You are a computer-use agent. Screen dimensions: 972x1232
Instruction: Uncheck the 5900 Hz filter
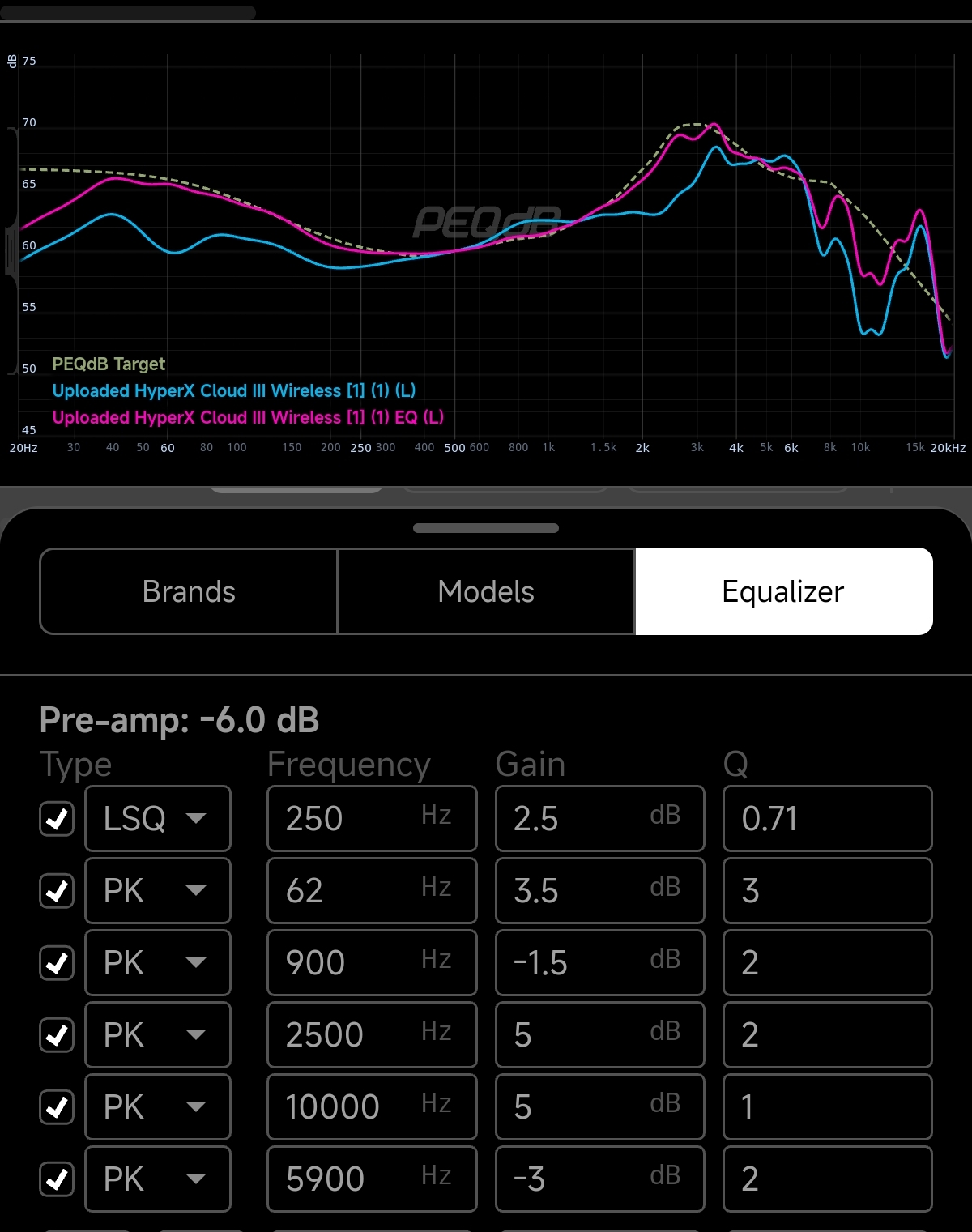pyautogui.click(x=57, y=1179)
